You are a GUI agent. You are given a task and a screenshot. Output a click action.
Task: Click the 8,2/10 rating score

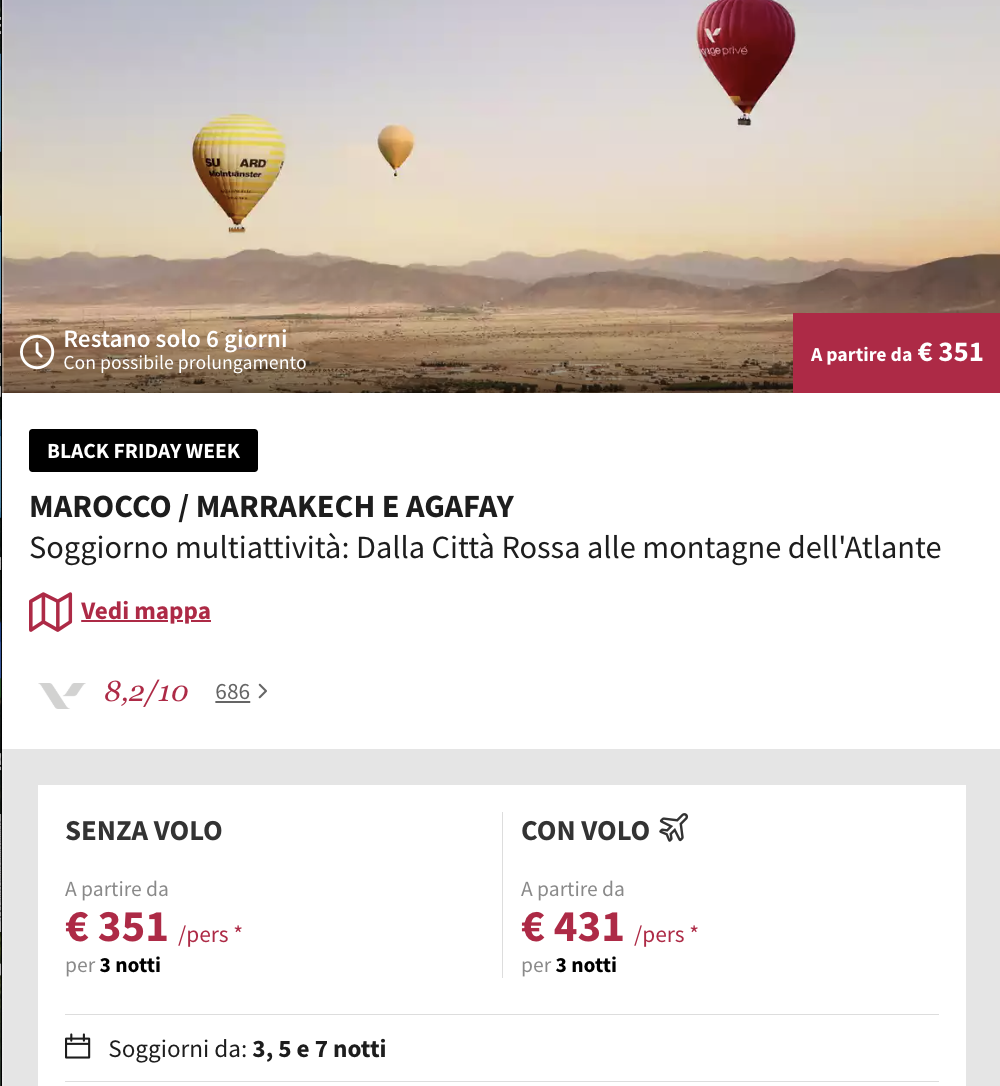tap(145, 690)
